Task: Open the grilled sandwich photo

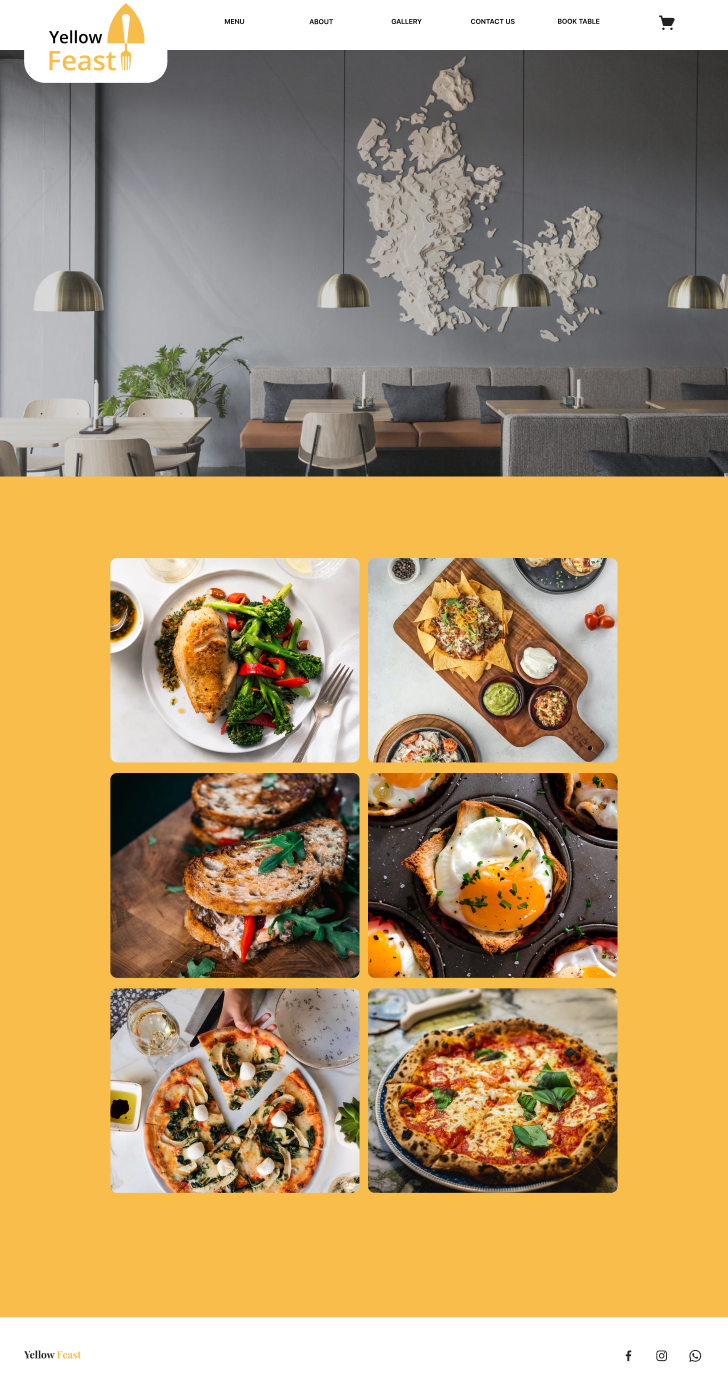Action: (x=235, y=875)
